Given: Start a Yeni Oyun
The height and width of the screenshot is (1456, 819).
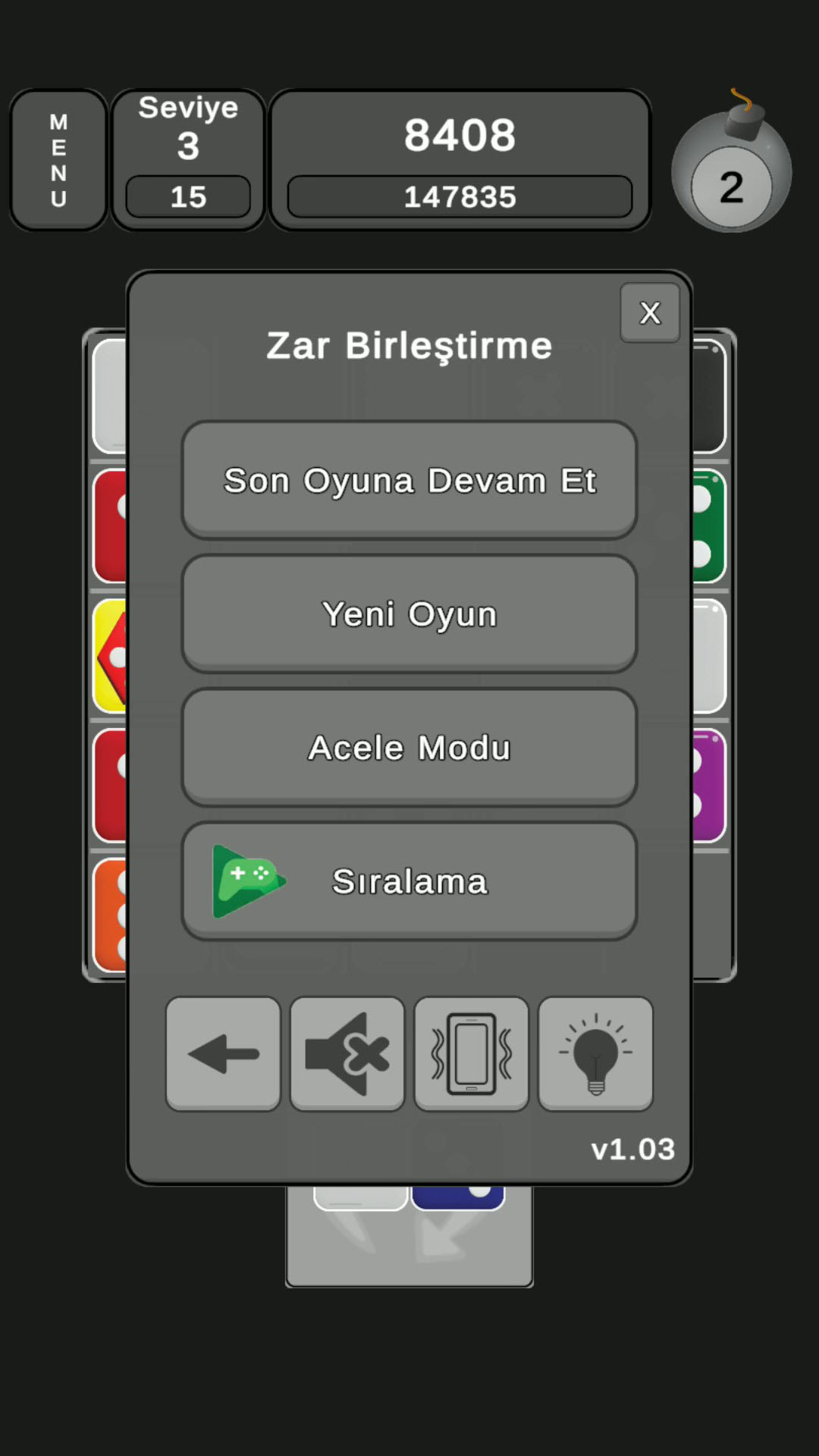Looking at the screenshot, I should point(409,613).
